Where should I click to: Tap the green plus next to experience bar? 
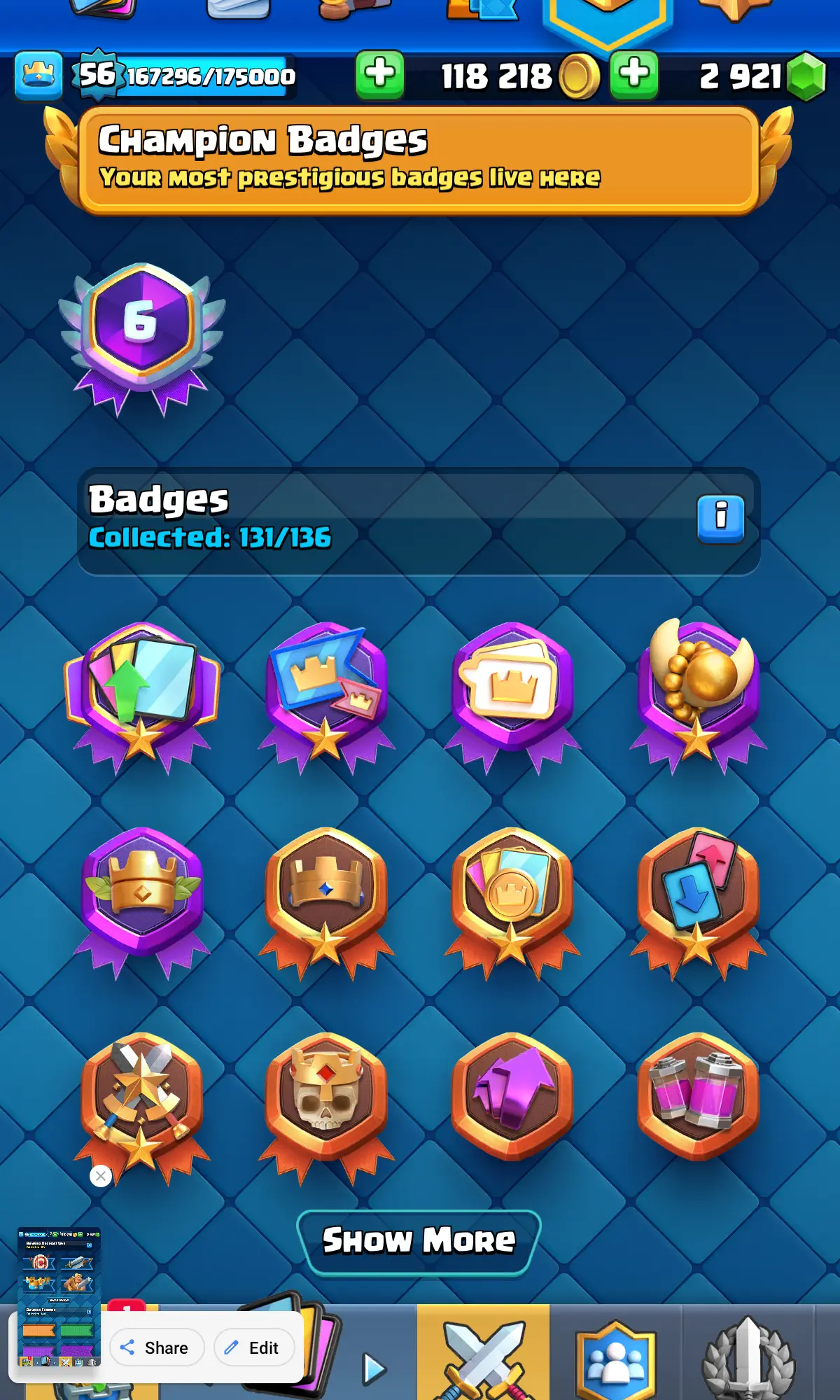pos(379,74)
